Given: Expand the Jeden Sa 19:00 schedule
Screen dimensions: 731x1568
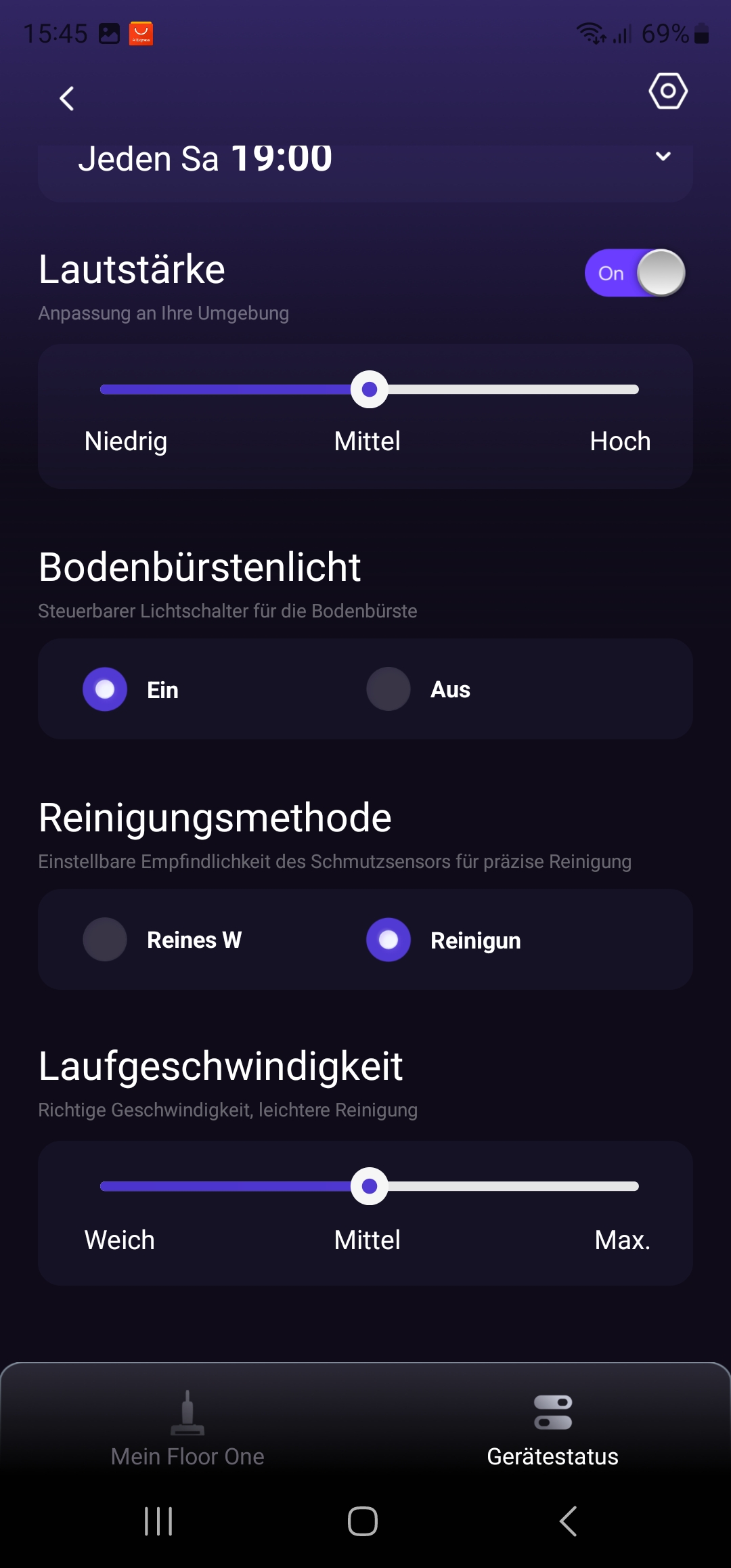Looking at the screenshot, I should click(x=663, y=156).
